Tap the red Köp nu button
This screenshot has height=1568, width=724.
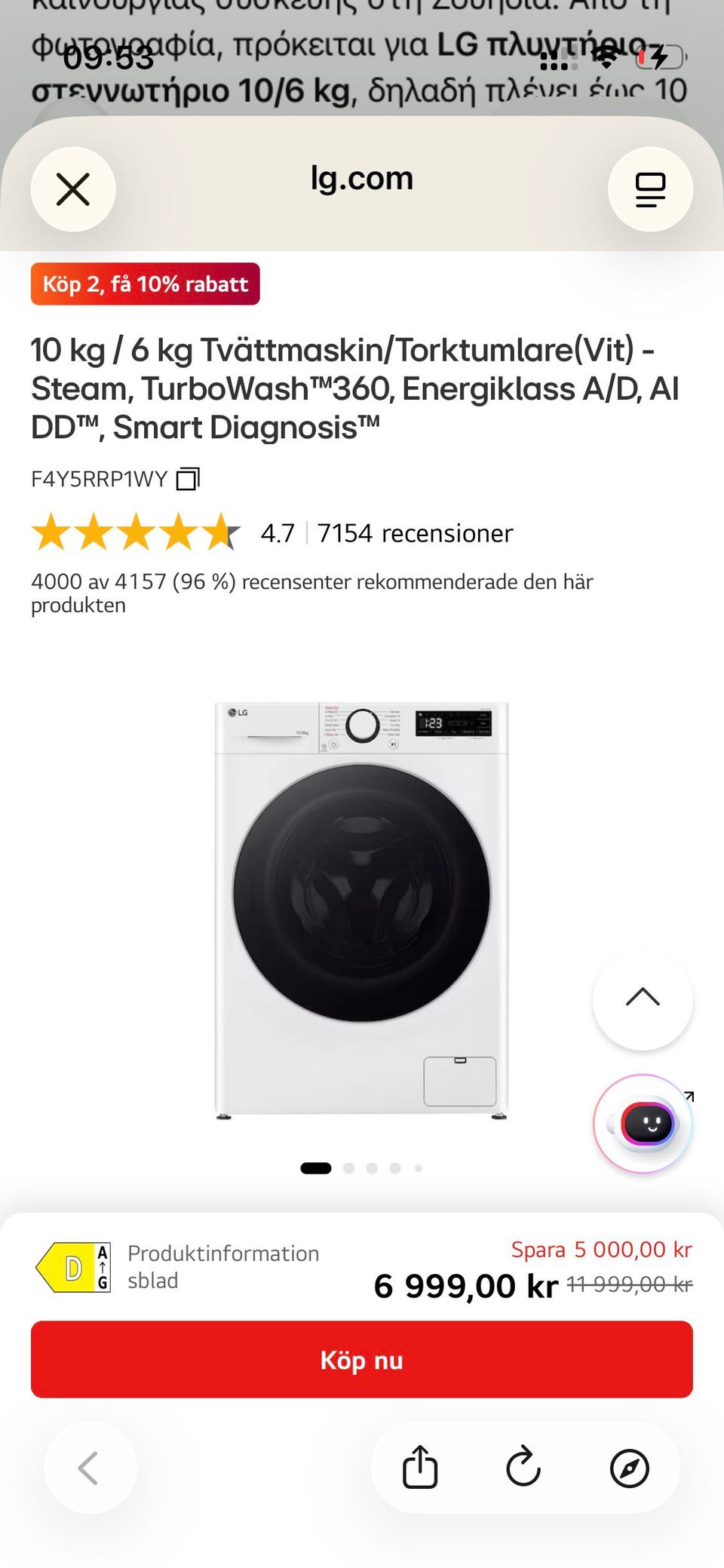pos(361,1359)
